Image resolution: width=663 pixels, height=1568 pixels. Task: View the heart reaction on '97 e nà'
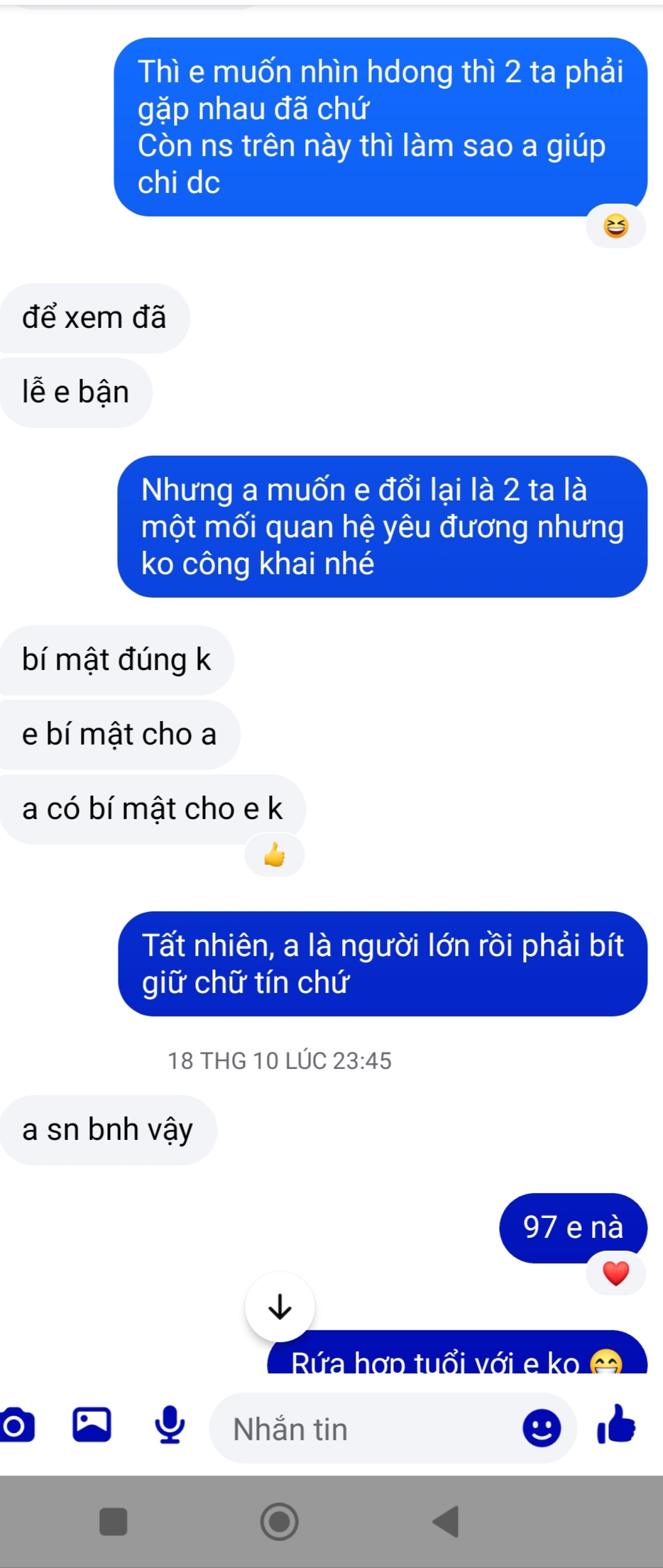pyautogui.click(x=615, y=1274)
